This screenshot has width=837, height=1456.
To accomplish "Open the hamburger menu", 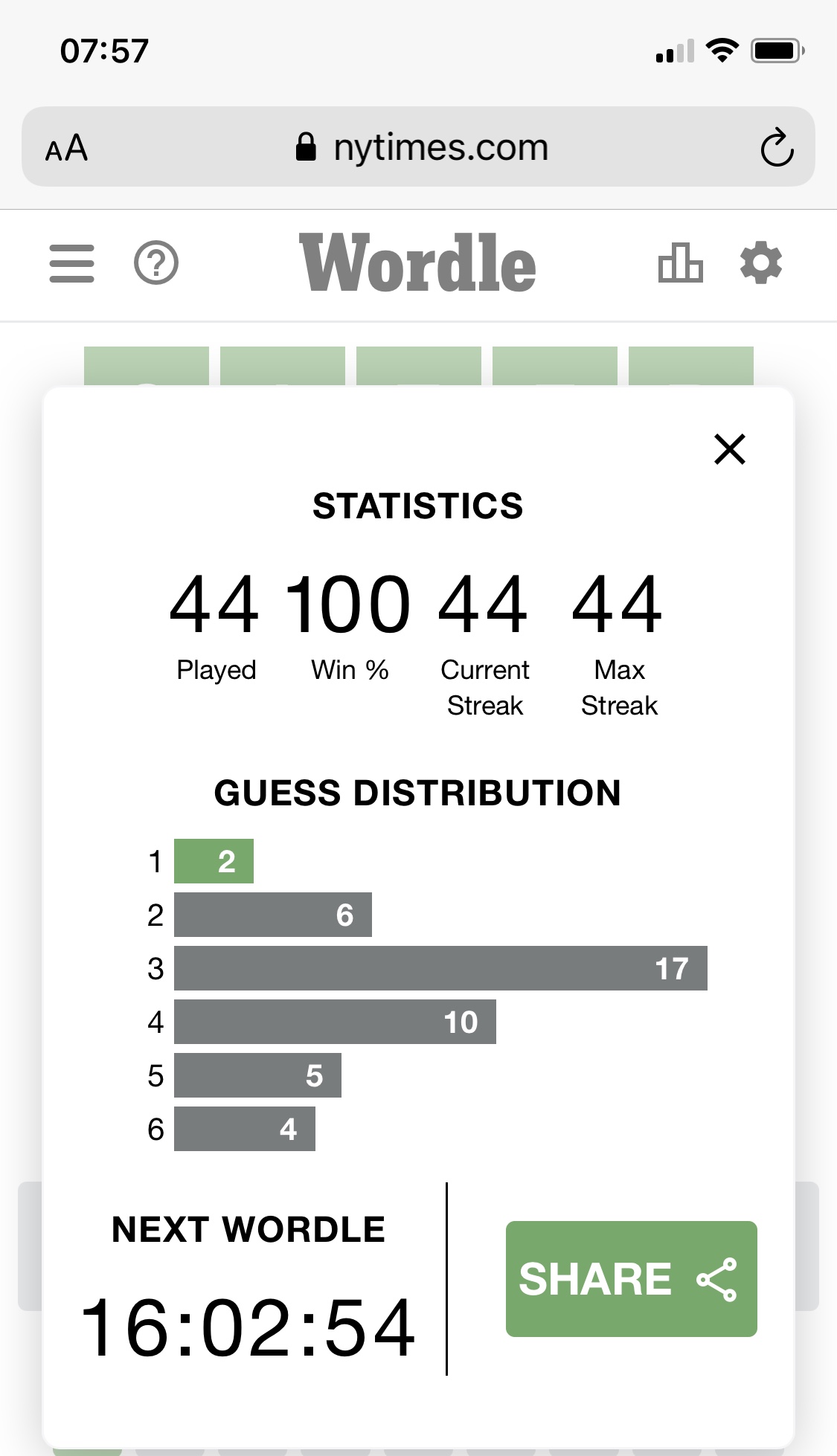I will pyautogui.click(x=71, y=263).
